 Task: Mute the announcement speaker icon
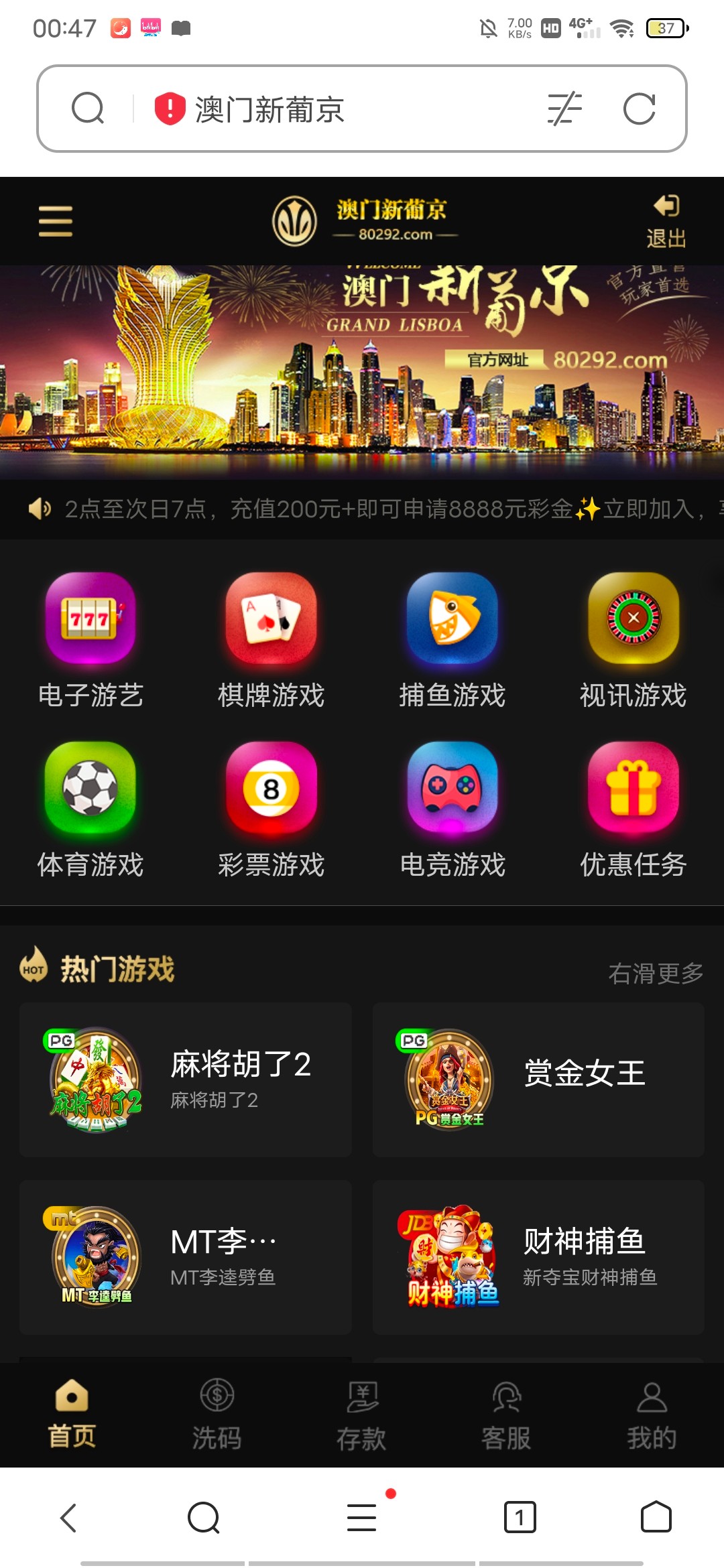click(40, 511)
